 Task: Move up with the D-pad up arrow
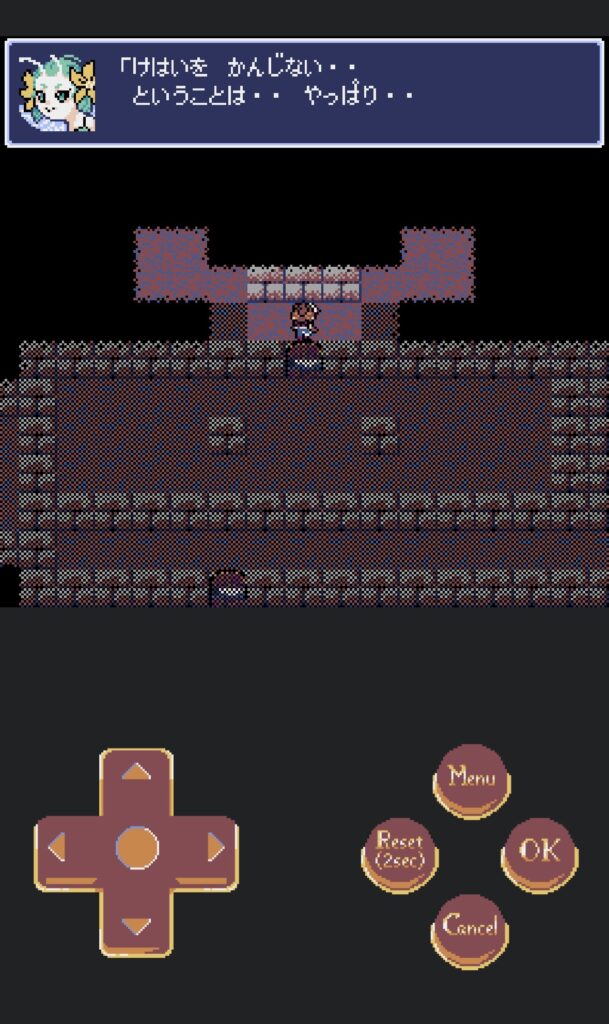[x=137, y=774]
